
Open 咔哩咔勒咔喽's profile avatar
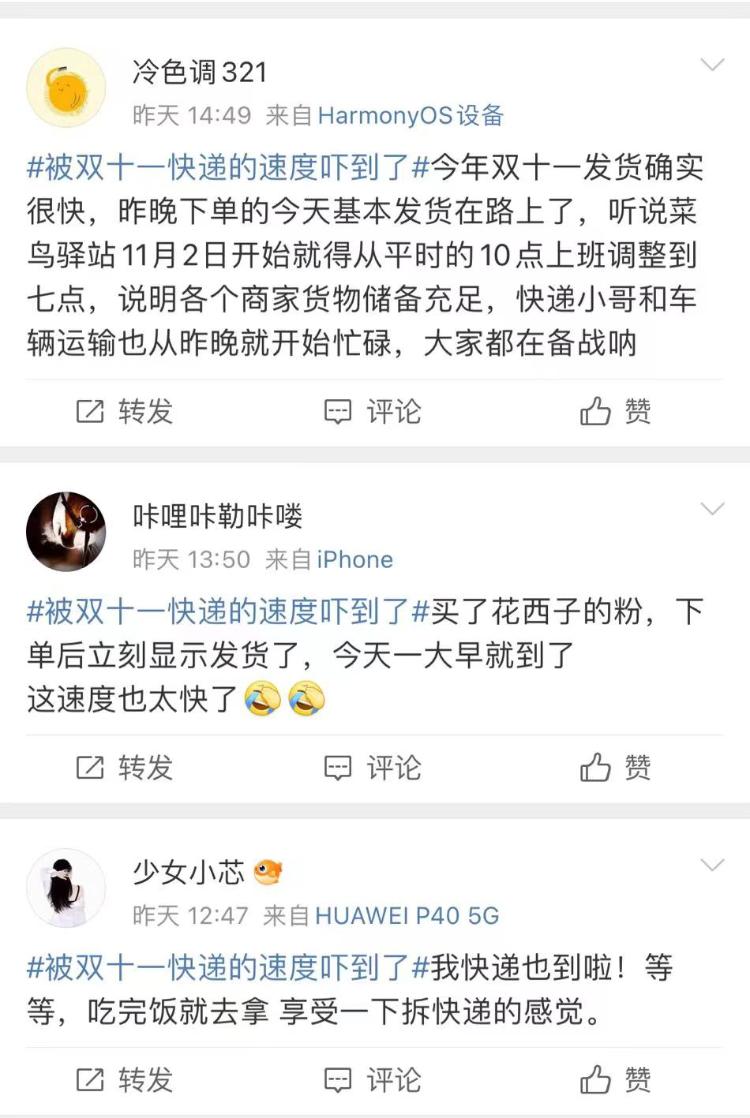click(x=65, y=531)
